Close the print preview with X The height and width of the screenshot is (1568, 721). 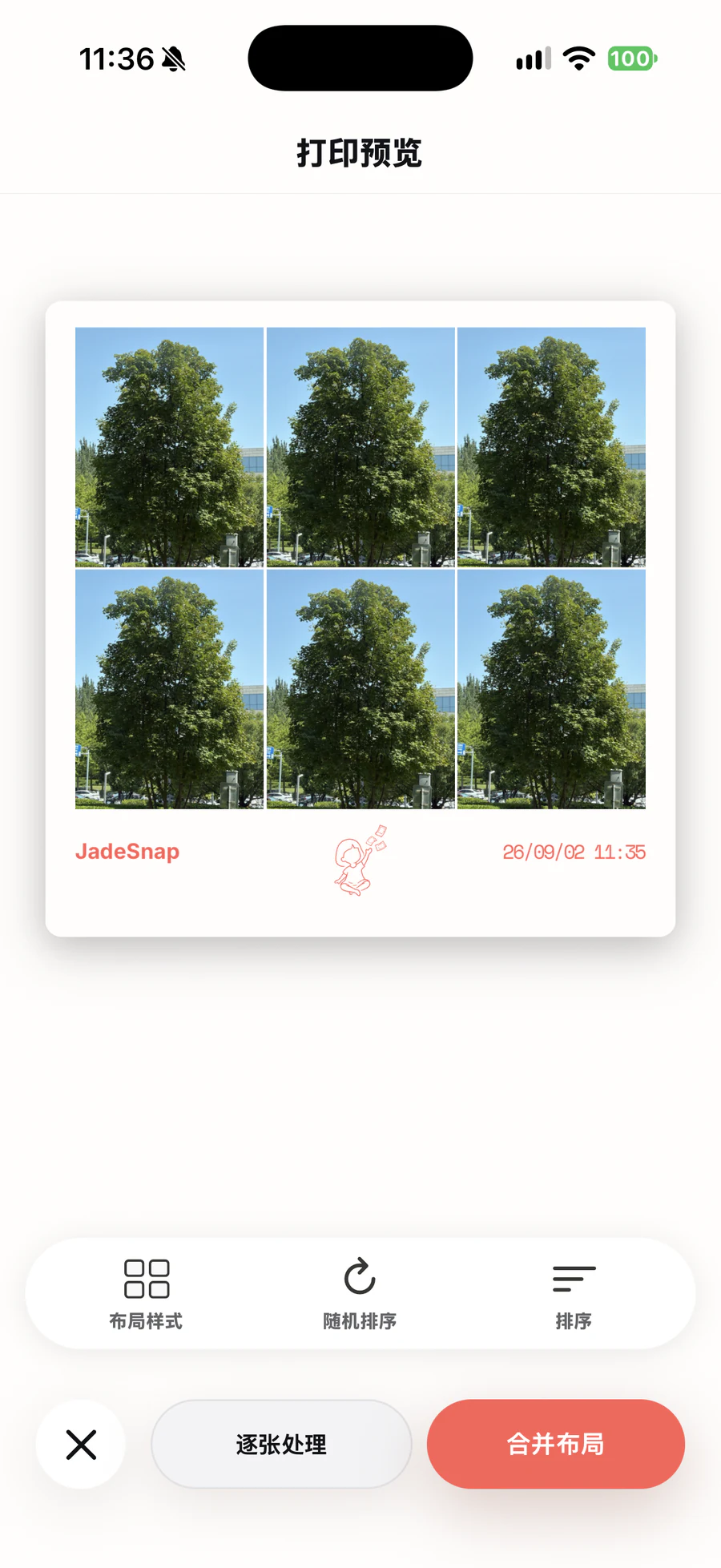point(81,1444)
